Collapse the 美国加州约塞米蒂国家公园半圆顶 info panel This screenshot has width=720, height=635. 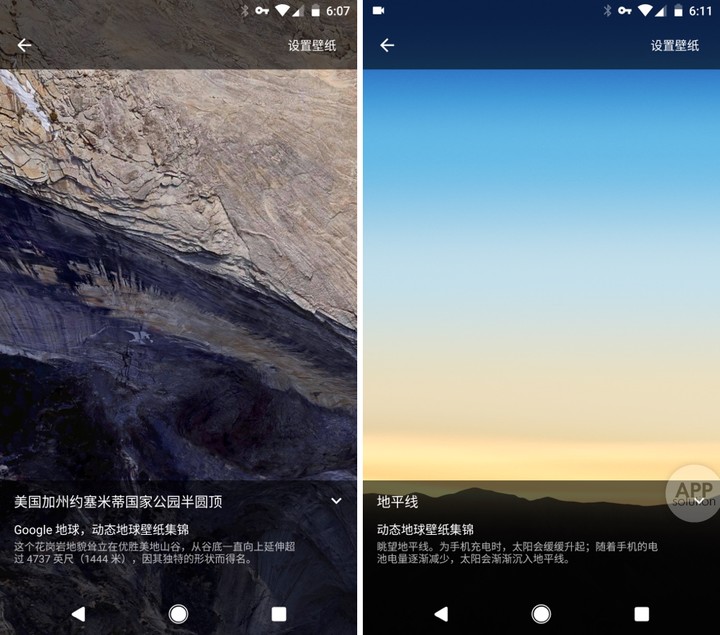click(336, 501)
